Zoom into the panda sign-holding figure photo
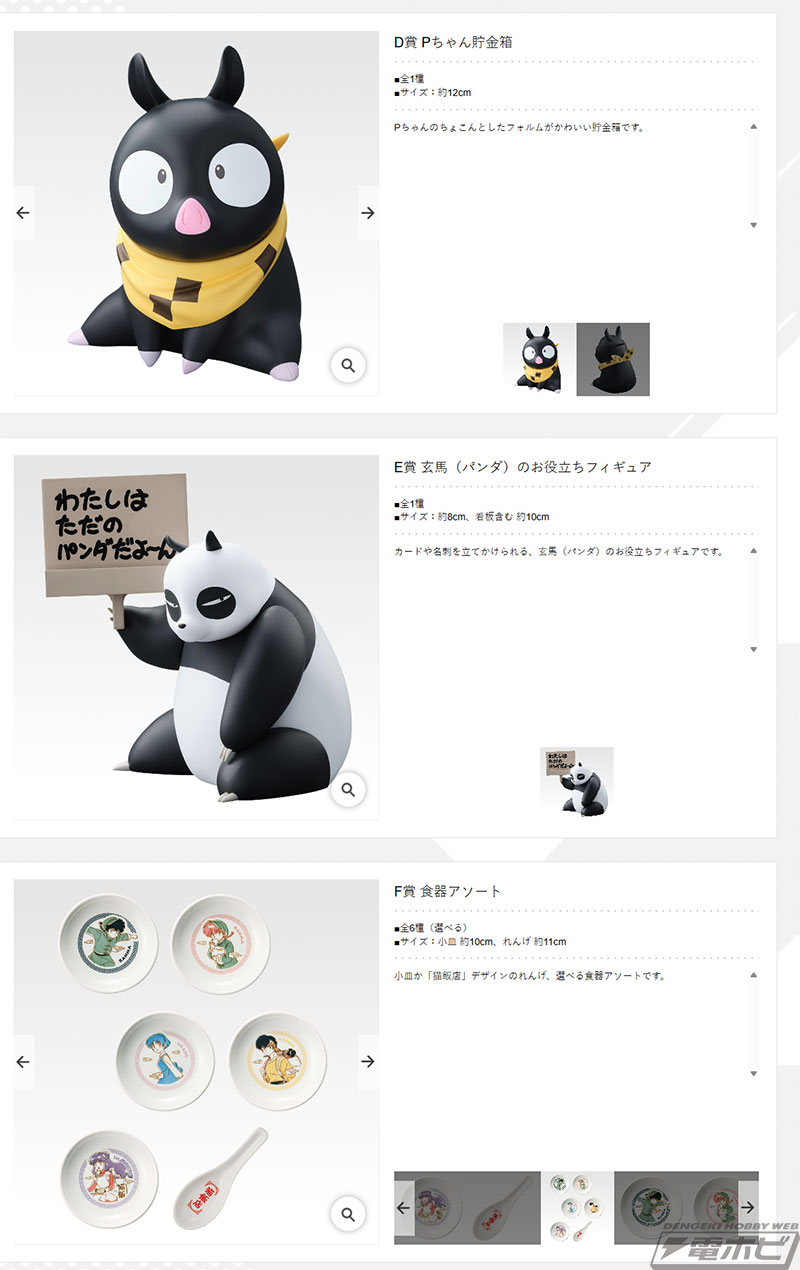 click(348, 789)
